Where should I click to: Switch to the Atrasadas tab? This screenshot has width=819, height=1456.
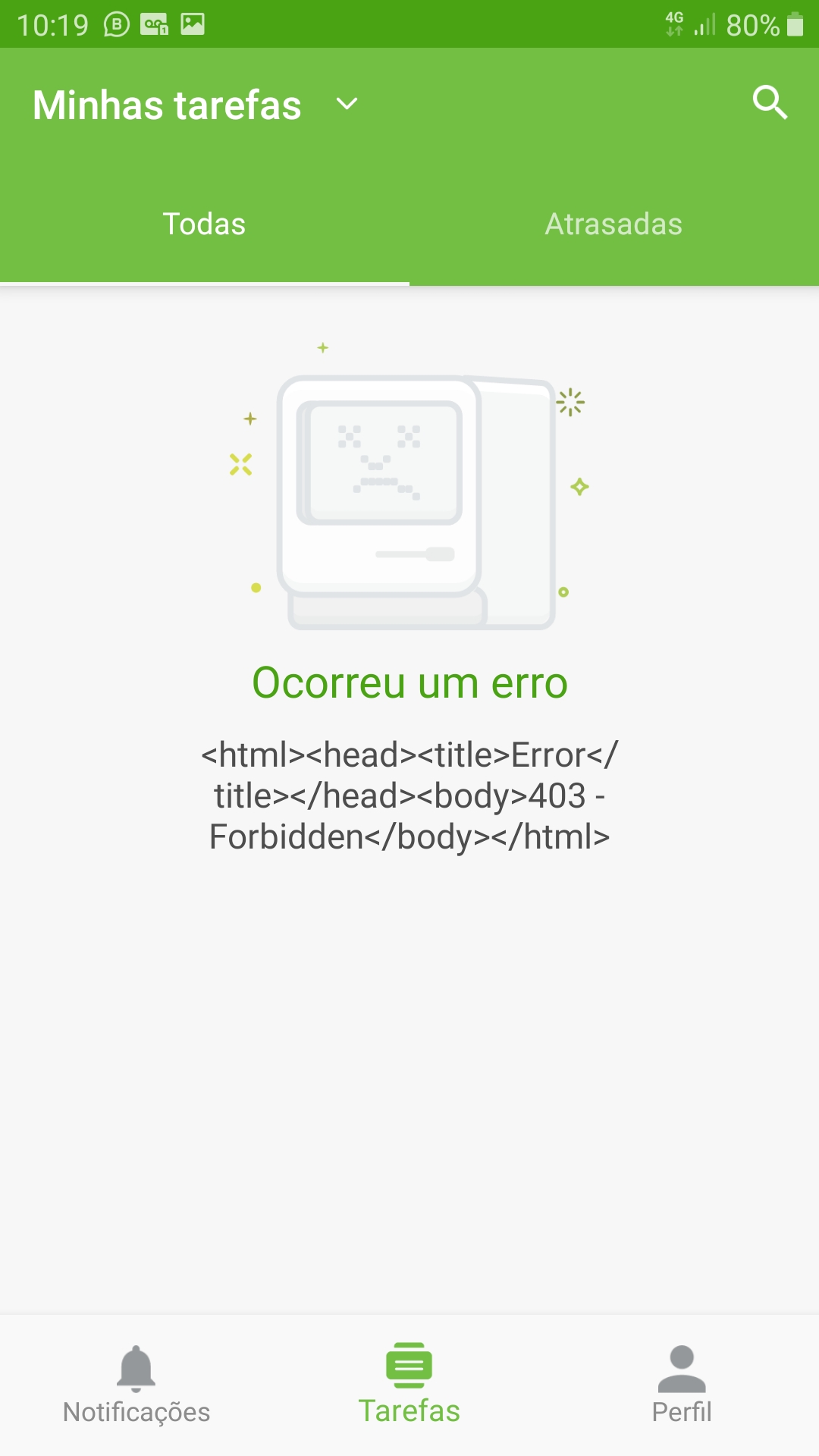coord(614,224)
